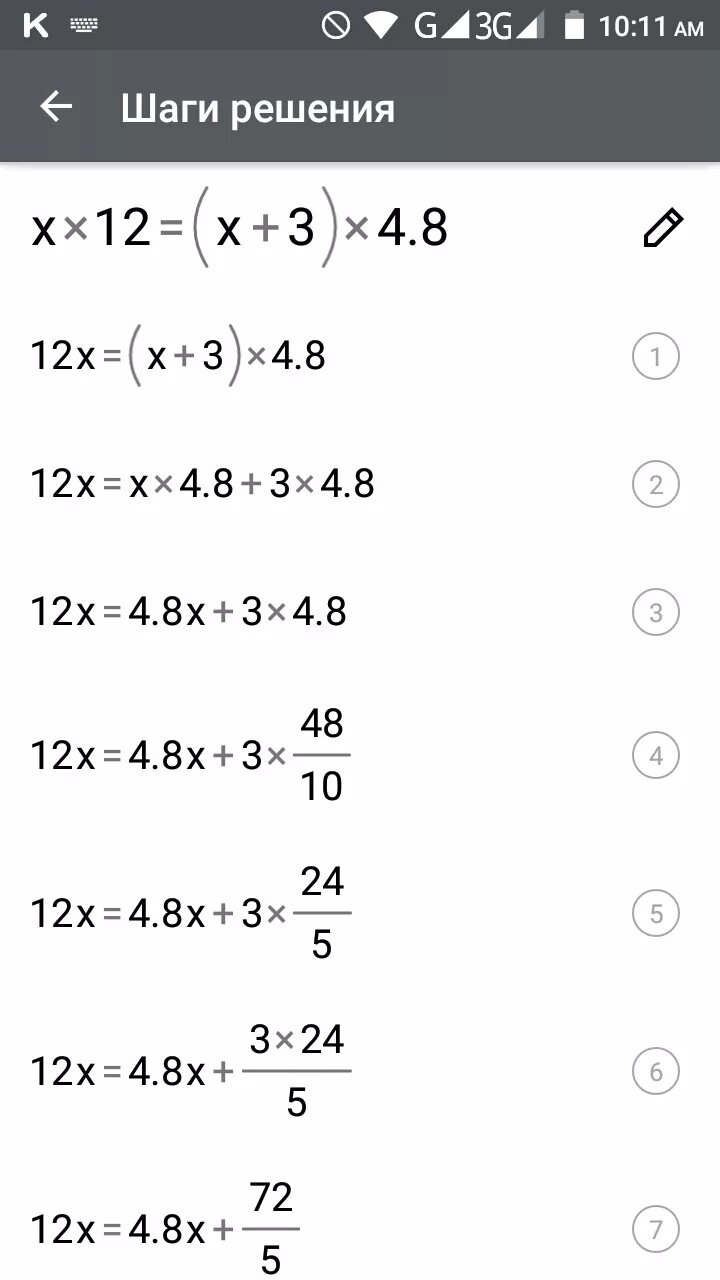This screenshot has height=1280, width=720.
Task: View step 5 details
Action: [656, 913]
